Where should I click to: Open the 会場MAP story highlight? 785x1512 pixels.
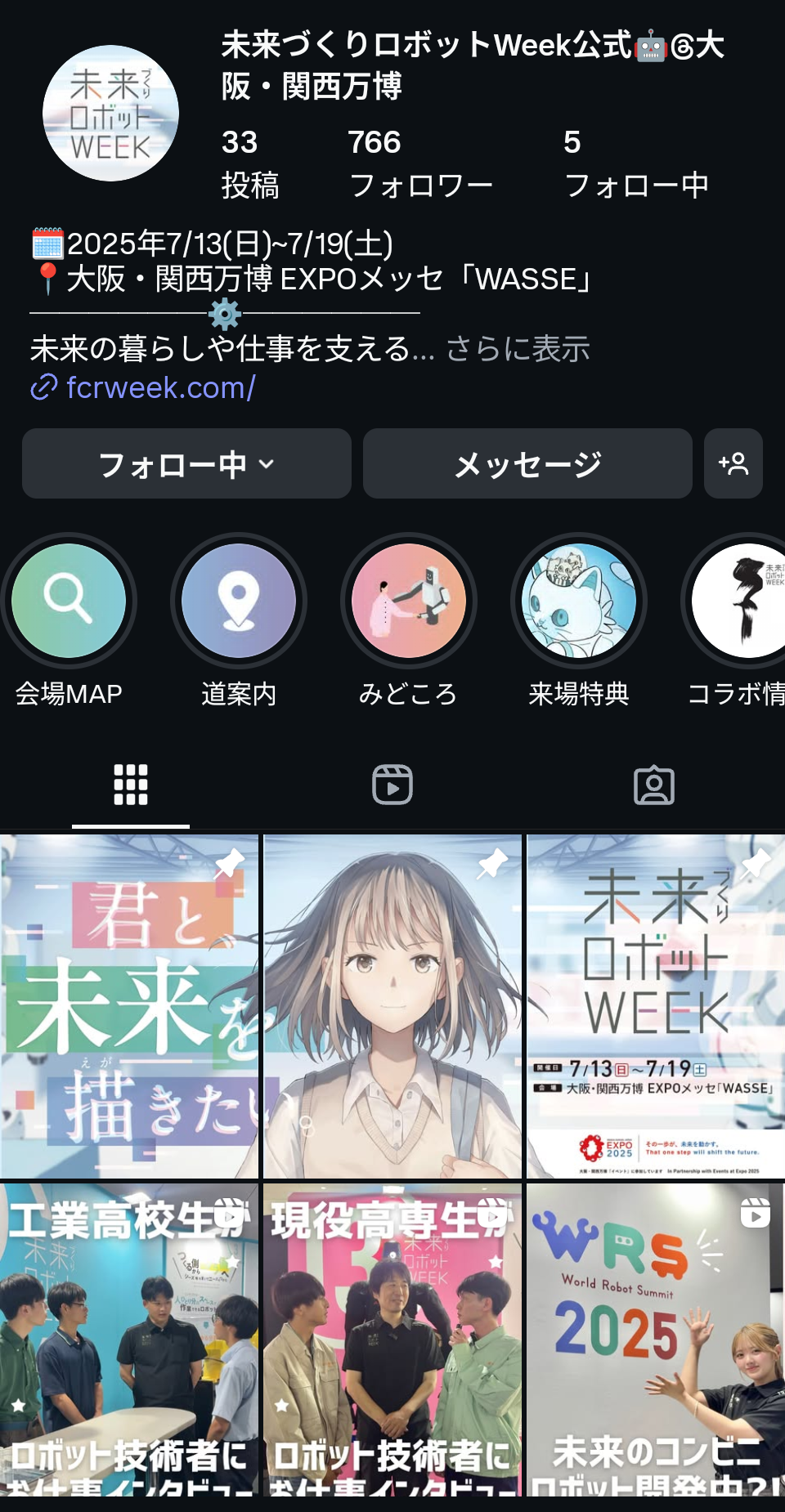pos(69,602)
